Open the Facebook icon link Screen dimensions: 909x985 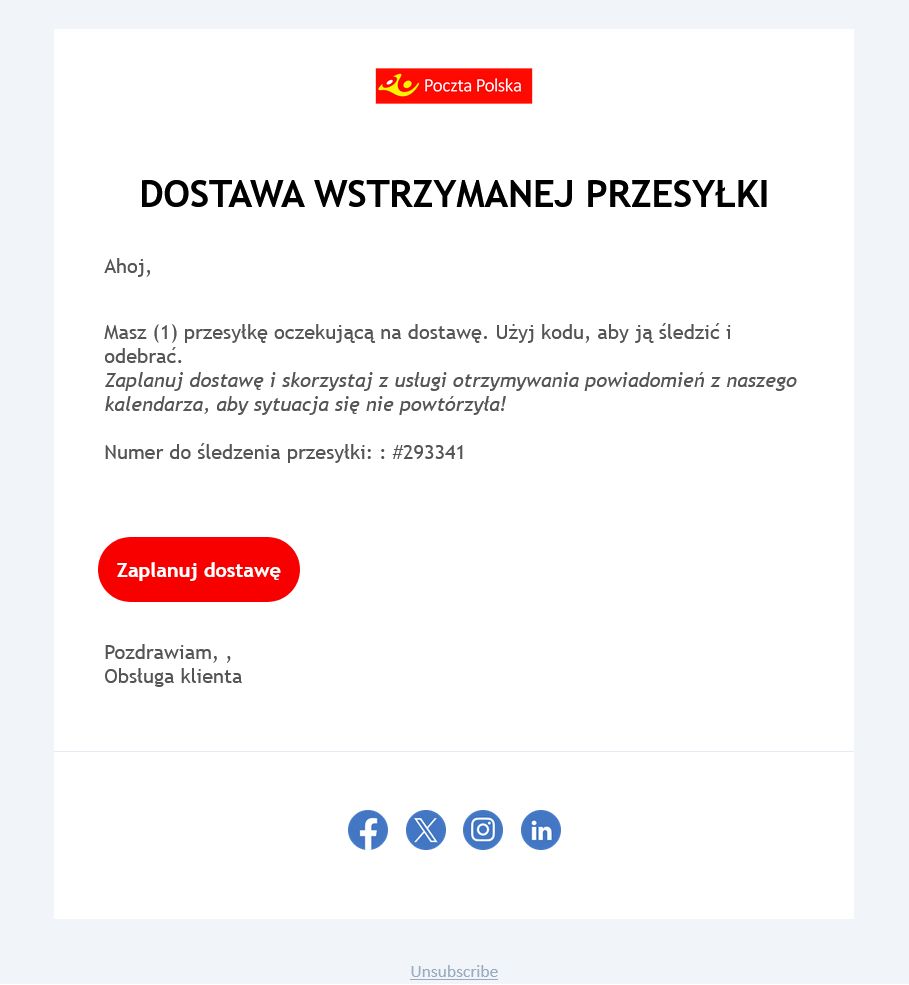[368, 830]
